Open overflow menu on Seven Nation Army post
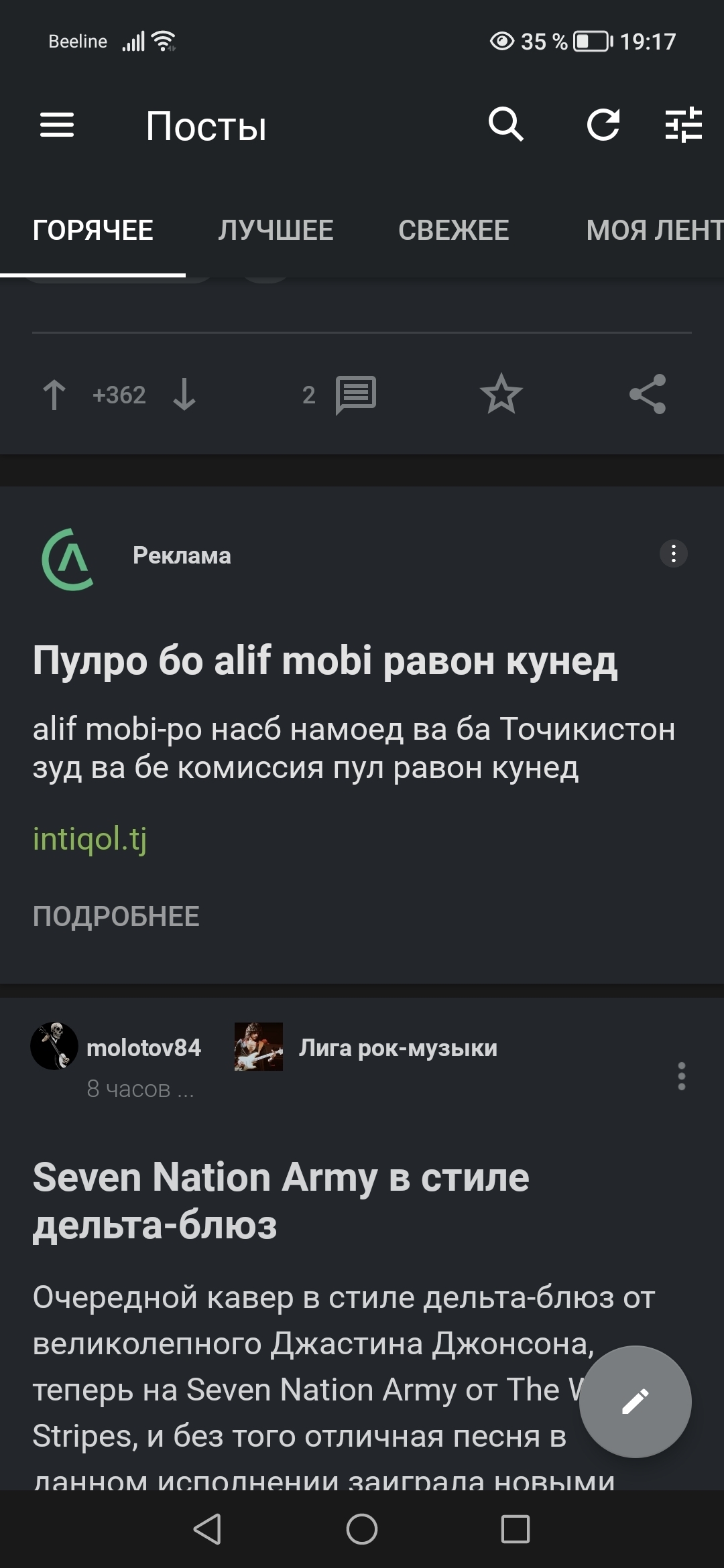The image size is (724, 1568). (x=681, y=1076)
